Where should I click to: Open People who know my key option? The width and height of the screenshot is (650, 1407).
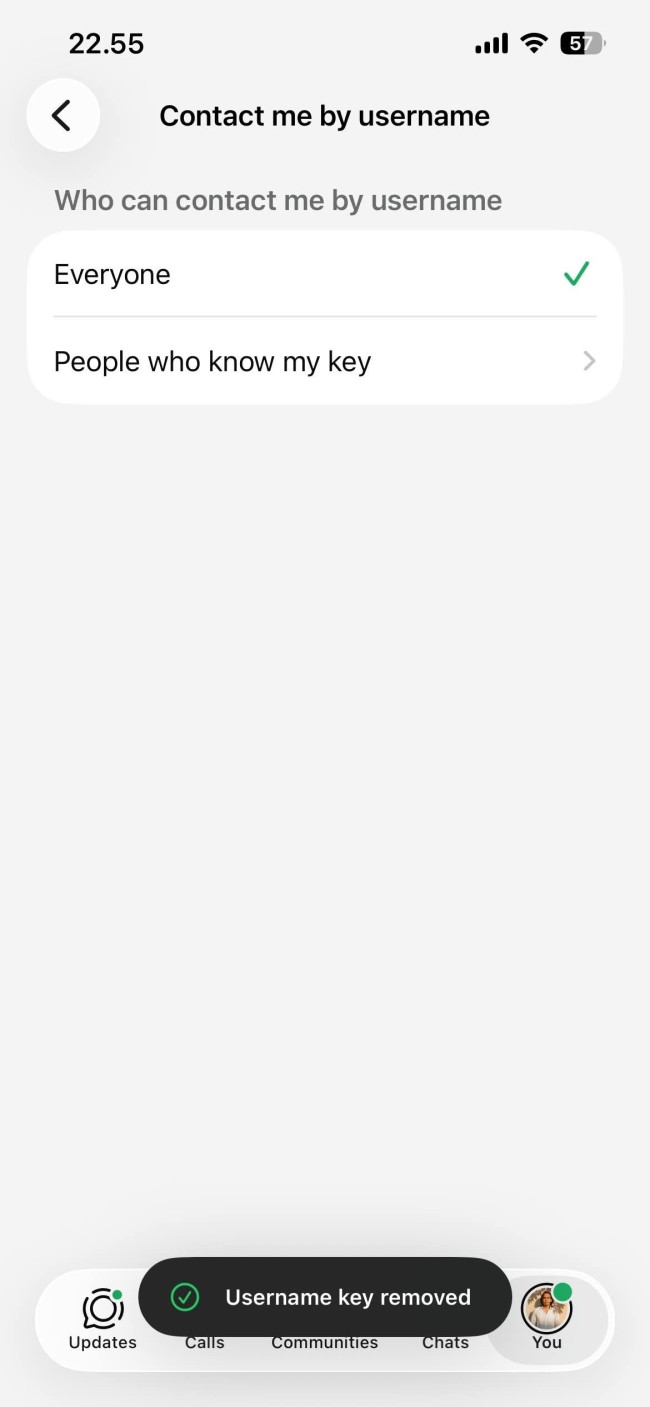[x=325, y=361]
